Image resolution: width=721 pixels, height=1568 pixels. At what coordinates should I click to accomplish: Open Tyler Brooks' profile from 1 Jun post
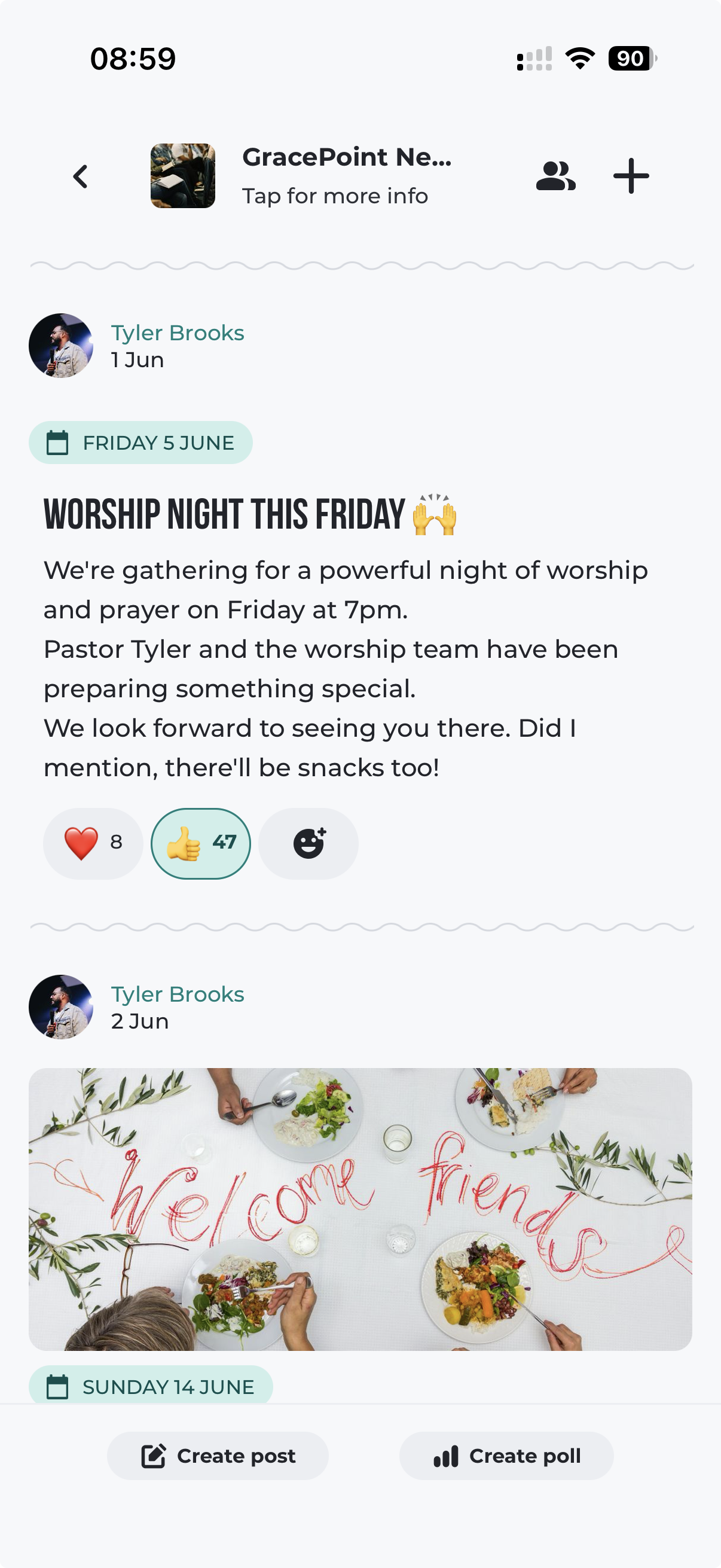tap(177, 333)
